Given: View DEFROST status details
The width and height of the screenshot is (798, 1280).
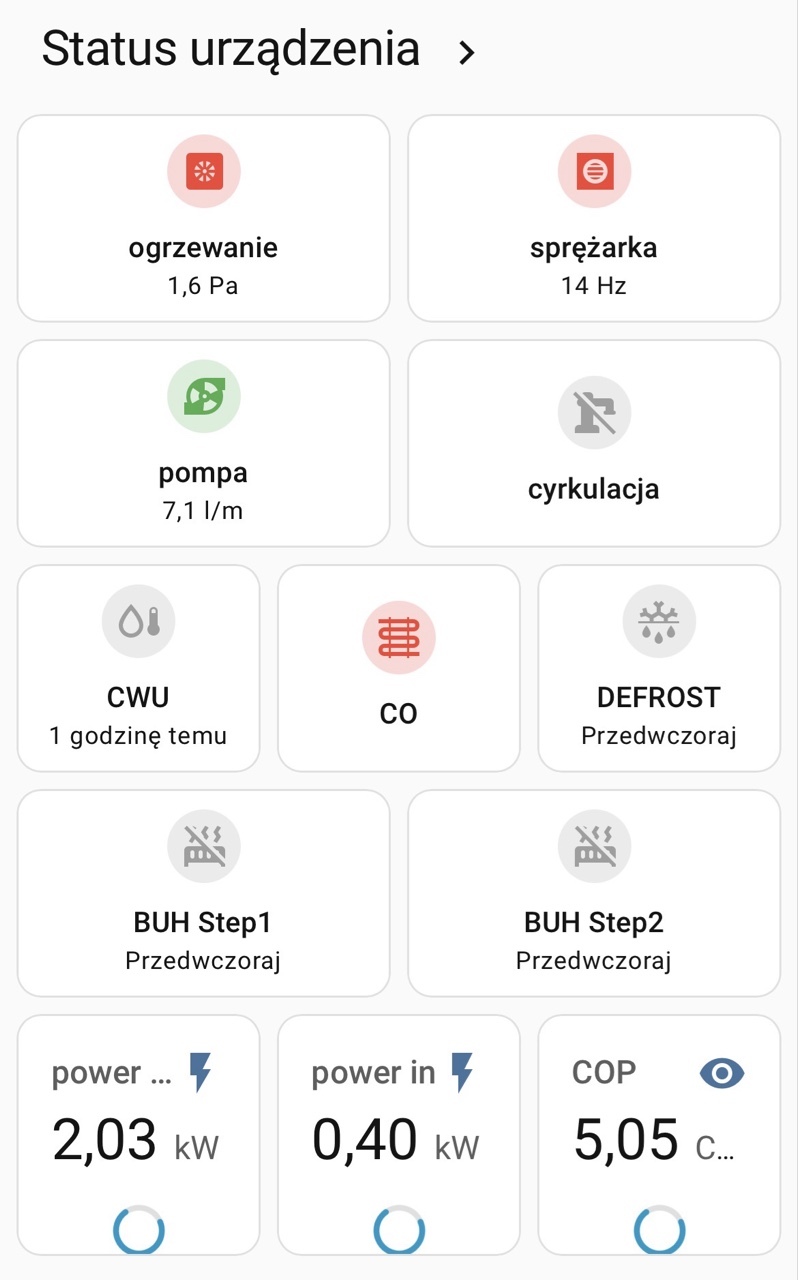Looking at the screenshot, I should pyautogui.click(x=658, y=668).
